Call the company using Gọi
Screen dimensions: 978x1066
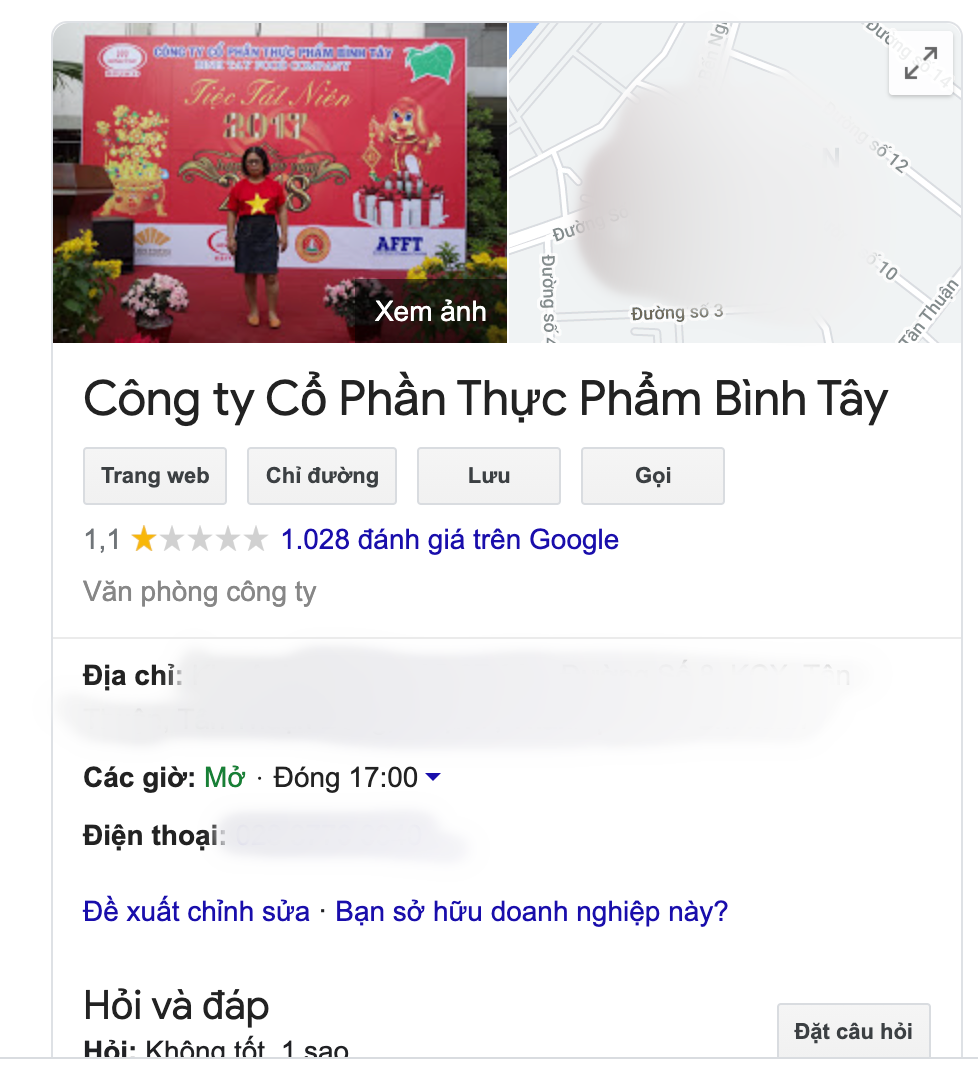pos(652,476)
